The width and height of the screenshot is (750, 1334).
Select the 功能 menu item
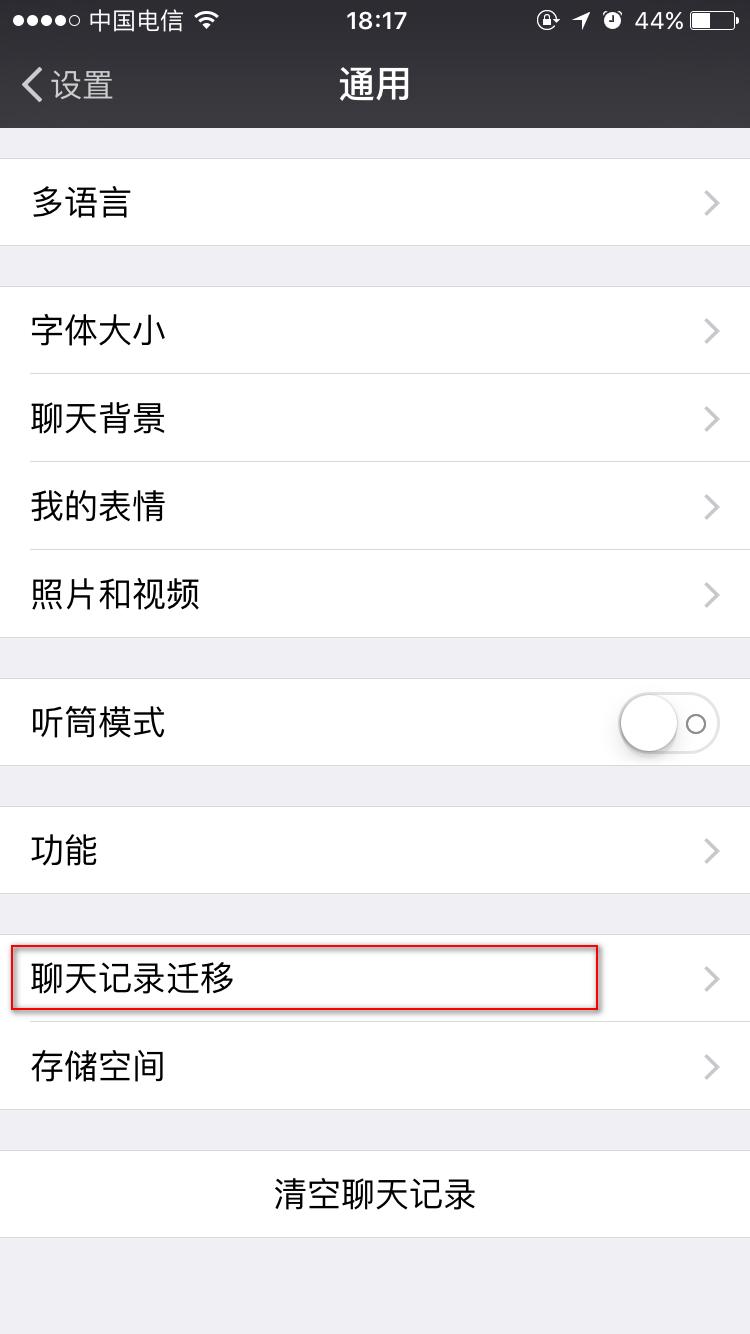point(375,851)
